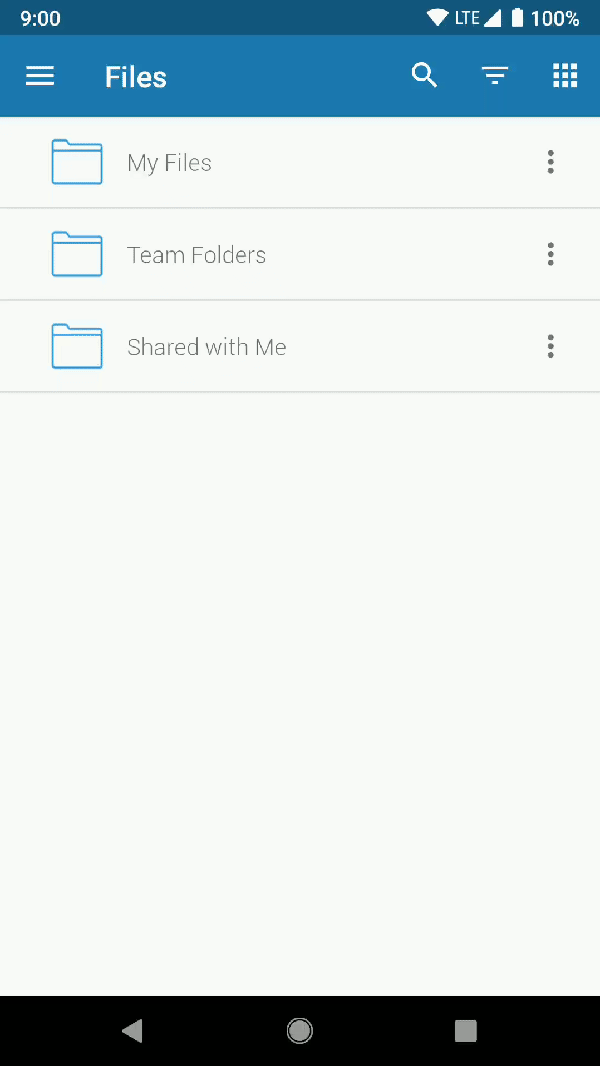The image size is (600, 1066).
Task: Open the hamburger navigation drawer
Action: (x=40, y=76)
